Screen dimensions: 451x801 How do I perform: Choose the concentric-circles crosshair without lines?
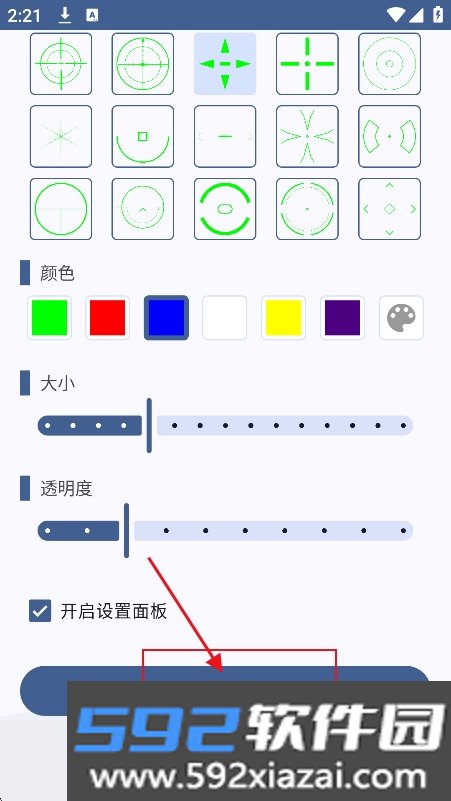click(x=389, y=64)
